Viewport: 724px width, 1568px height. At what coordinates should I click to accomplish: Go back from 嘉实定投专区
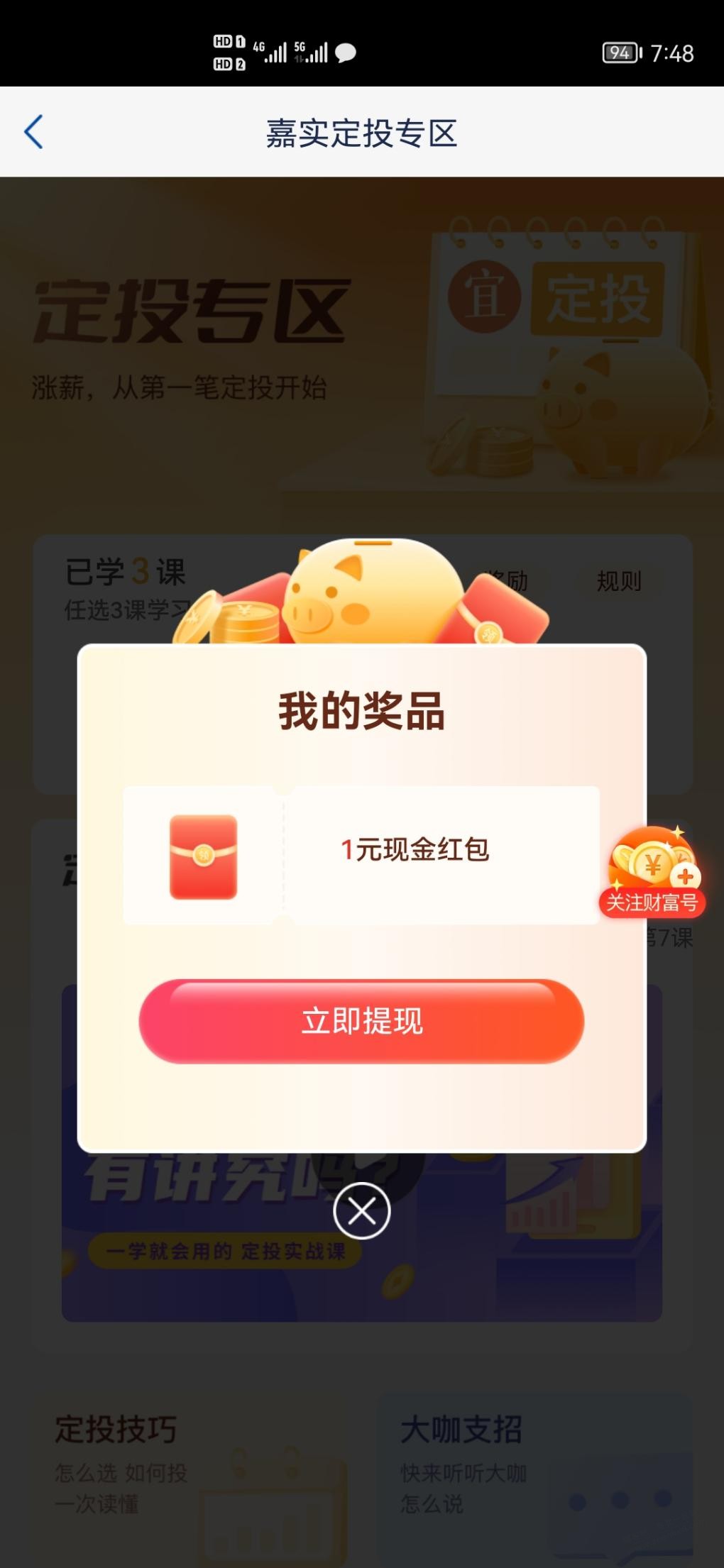click(33, 132)
